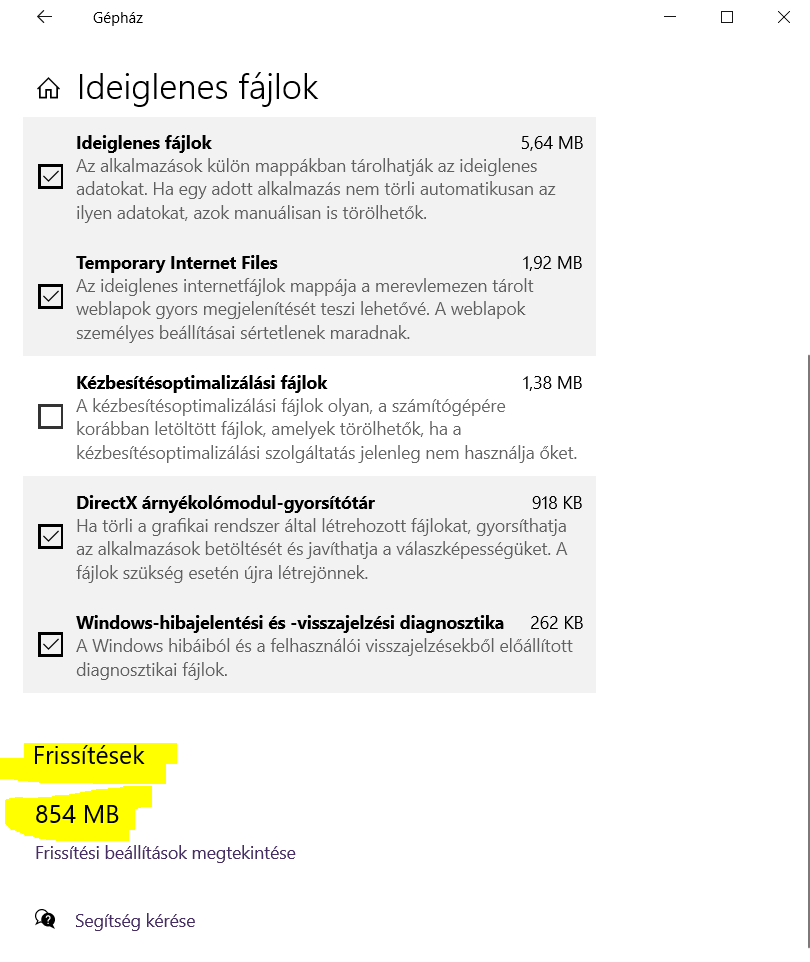
Task: Uncheck DirectX árnyékolómodul-gyorsítótár checkbox
Action: pos(50,537)
